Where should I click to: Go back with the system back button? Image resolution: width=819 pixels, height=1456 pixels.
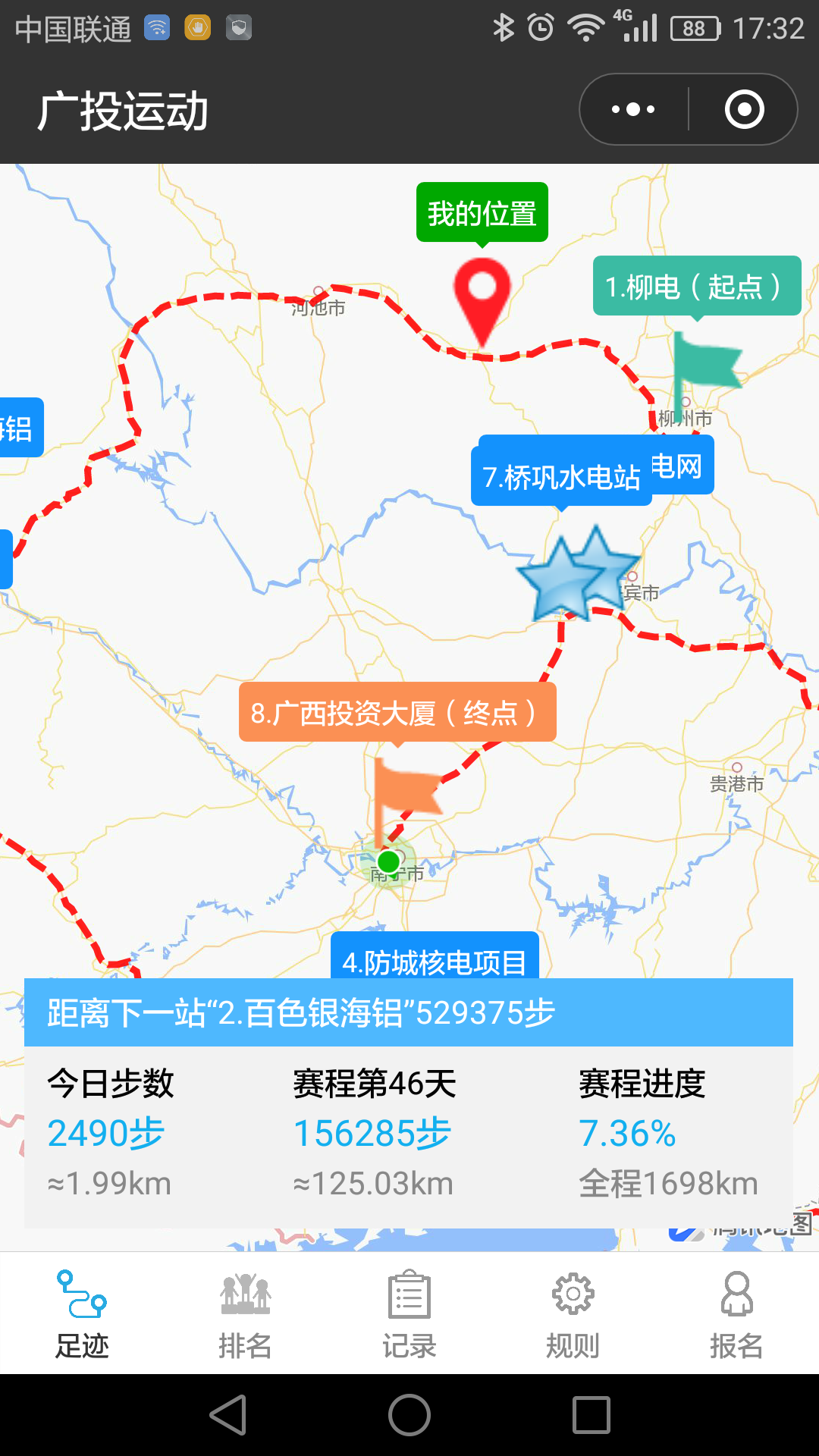pyautogui.click(x=228, y=1414)
